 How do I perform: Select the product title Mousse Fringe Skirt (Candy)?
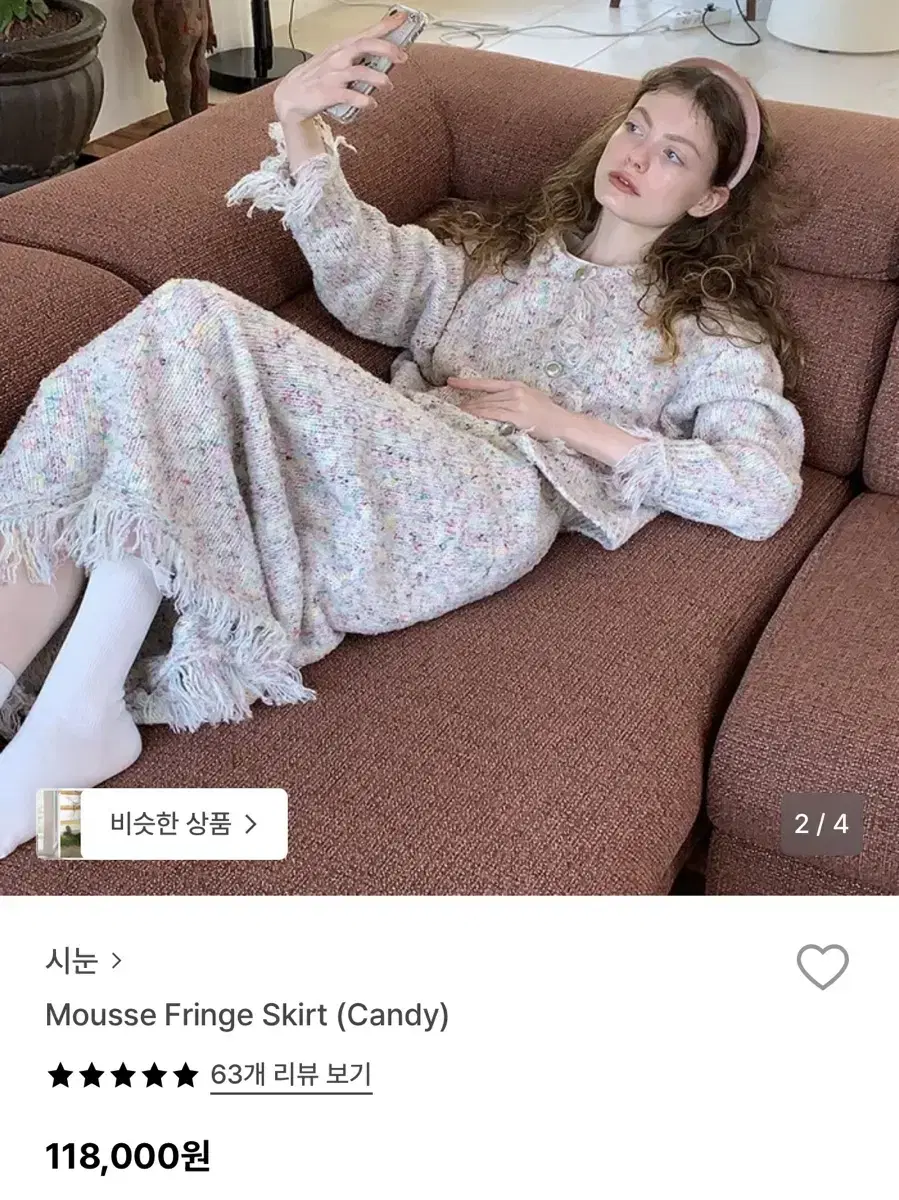tap(243, 1014)
